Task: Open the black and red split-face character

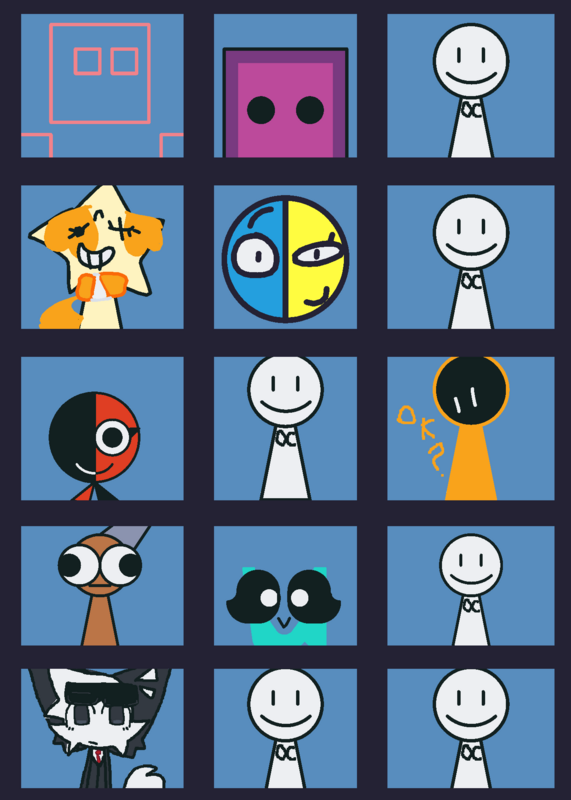Action: [x=102, y=429]
